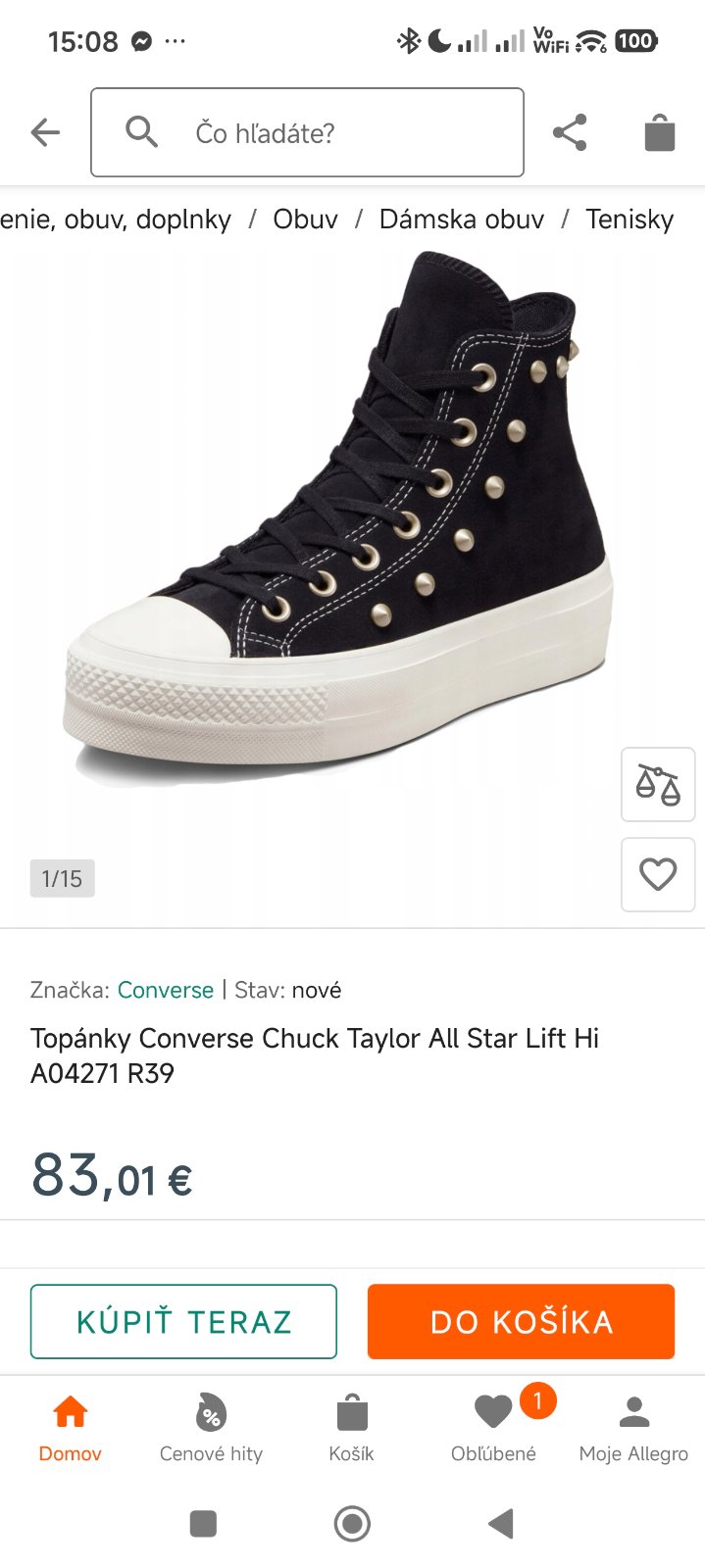Image resolution: width=705 pixels, height=1568 pixels.
Task: Tap the KÚPIŤ TERAZ button
Action: (x=183, y=1321)
